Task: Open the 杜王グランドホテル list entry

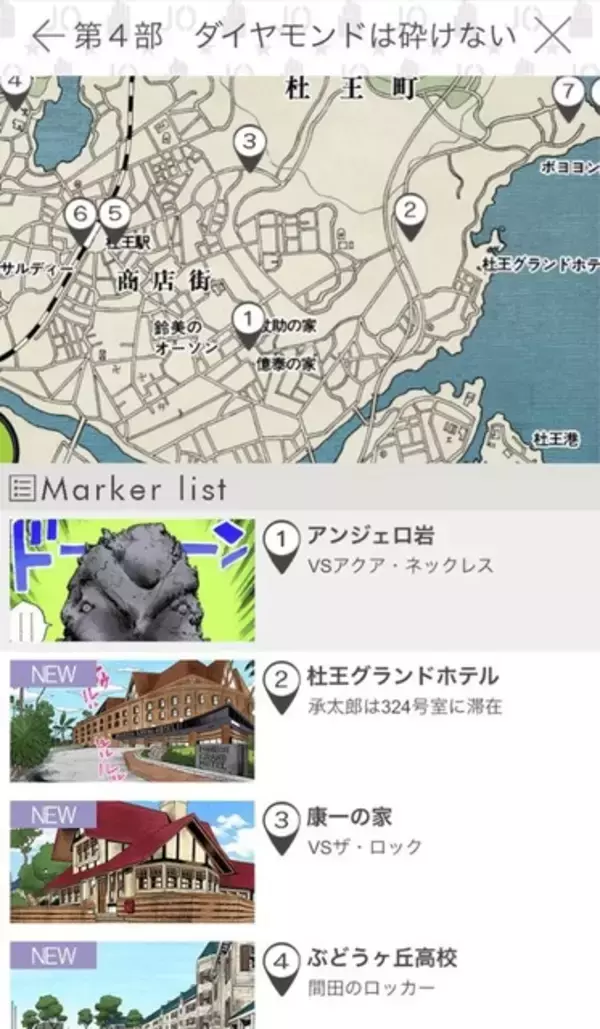Action: click(300, 720)
